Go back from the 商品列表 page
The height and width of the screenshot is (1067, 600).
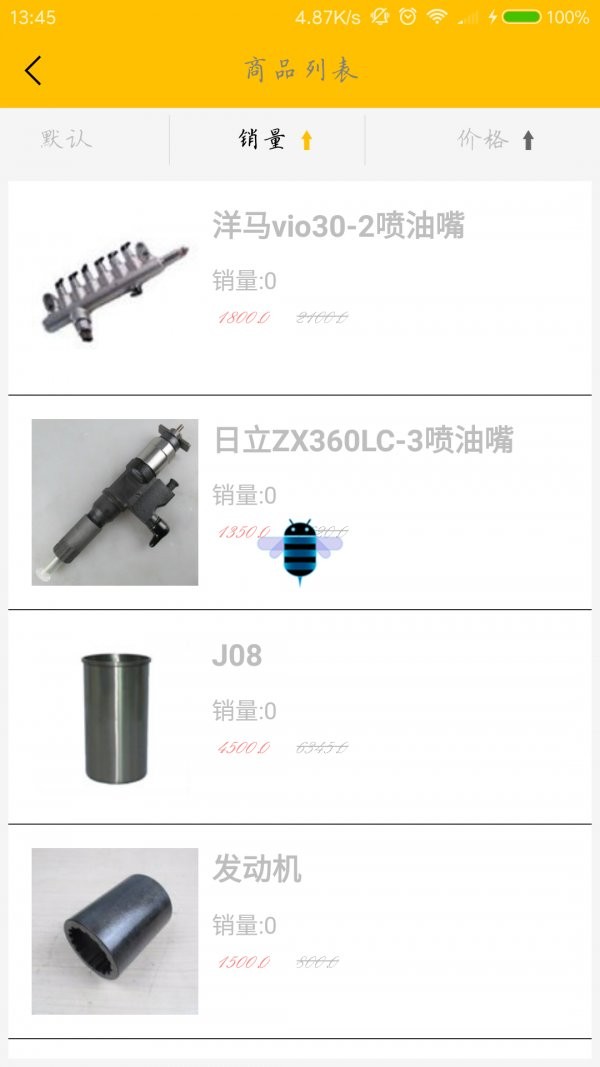[34, 70]
